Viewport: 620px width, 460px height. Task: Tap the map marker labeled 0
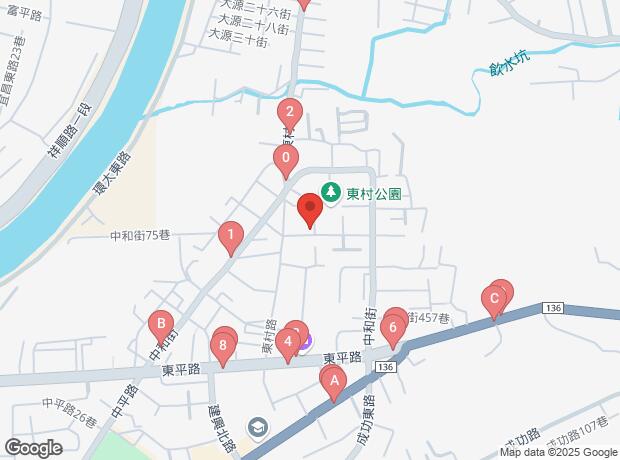coord(286,159)
